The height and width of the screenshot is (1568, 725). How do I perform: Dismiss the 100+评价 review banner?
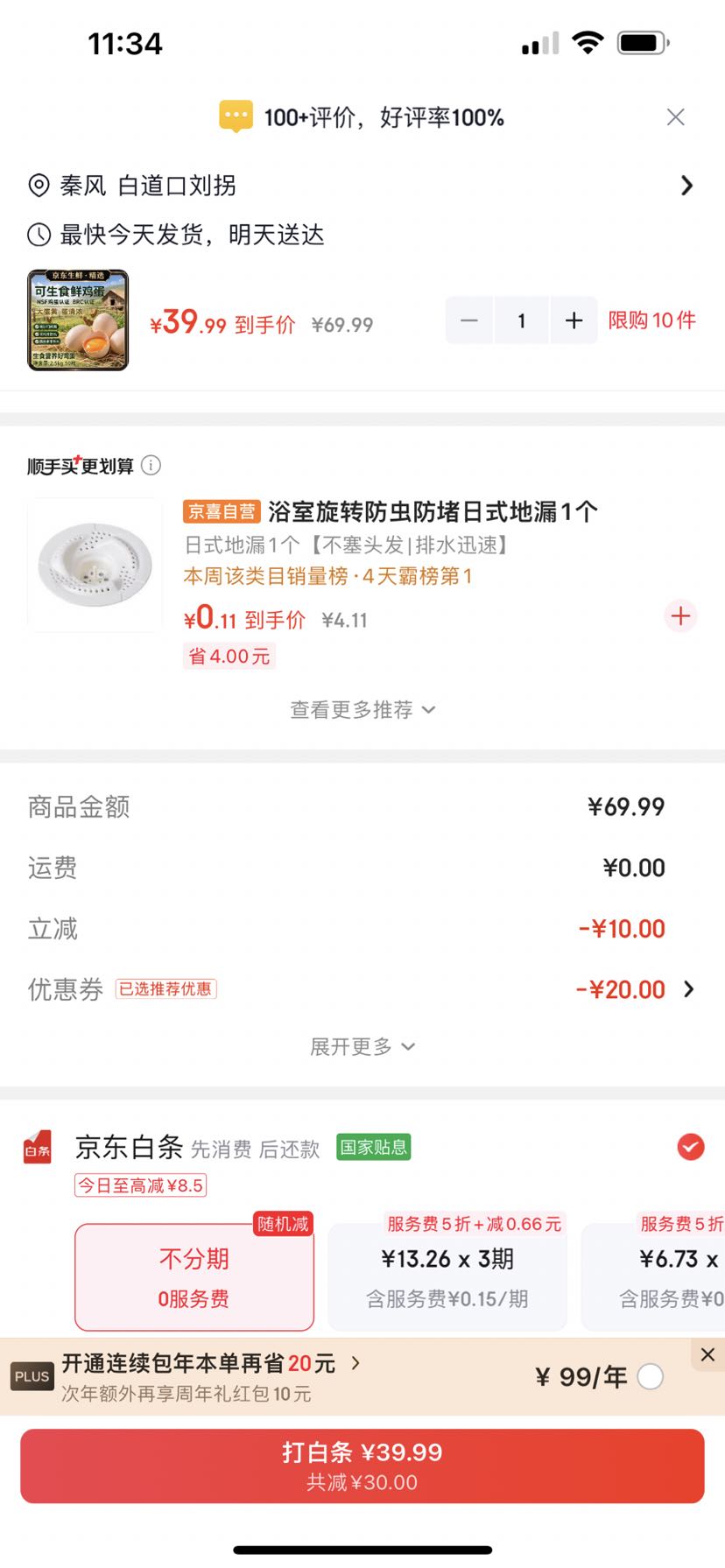(x=675, y=117)
